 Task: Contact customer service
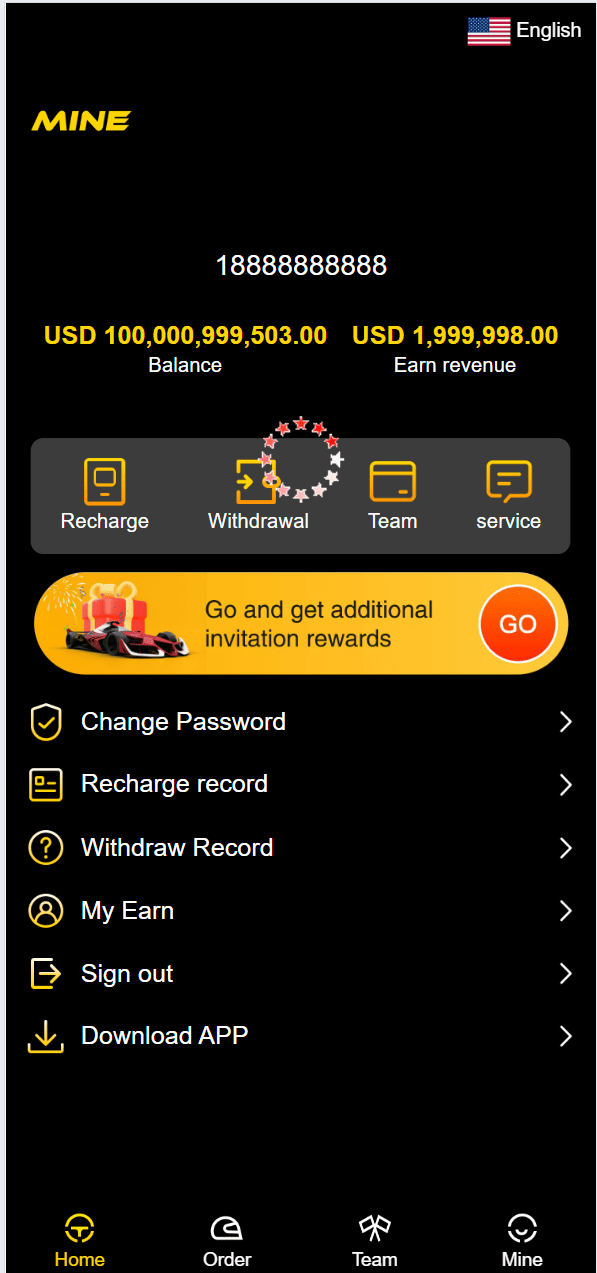[508, 495]
